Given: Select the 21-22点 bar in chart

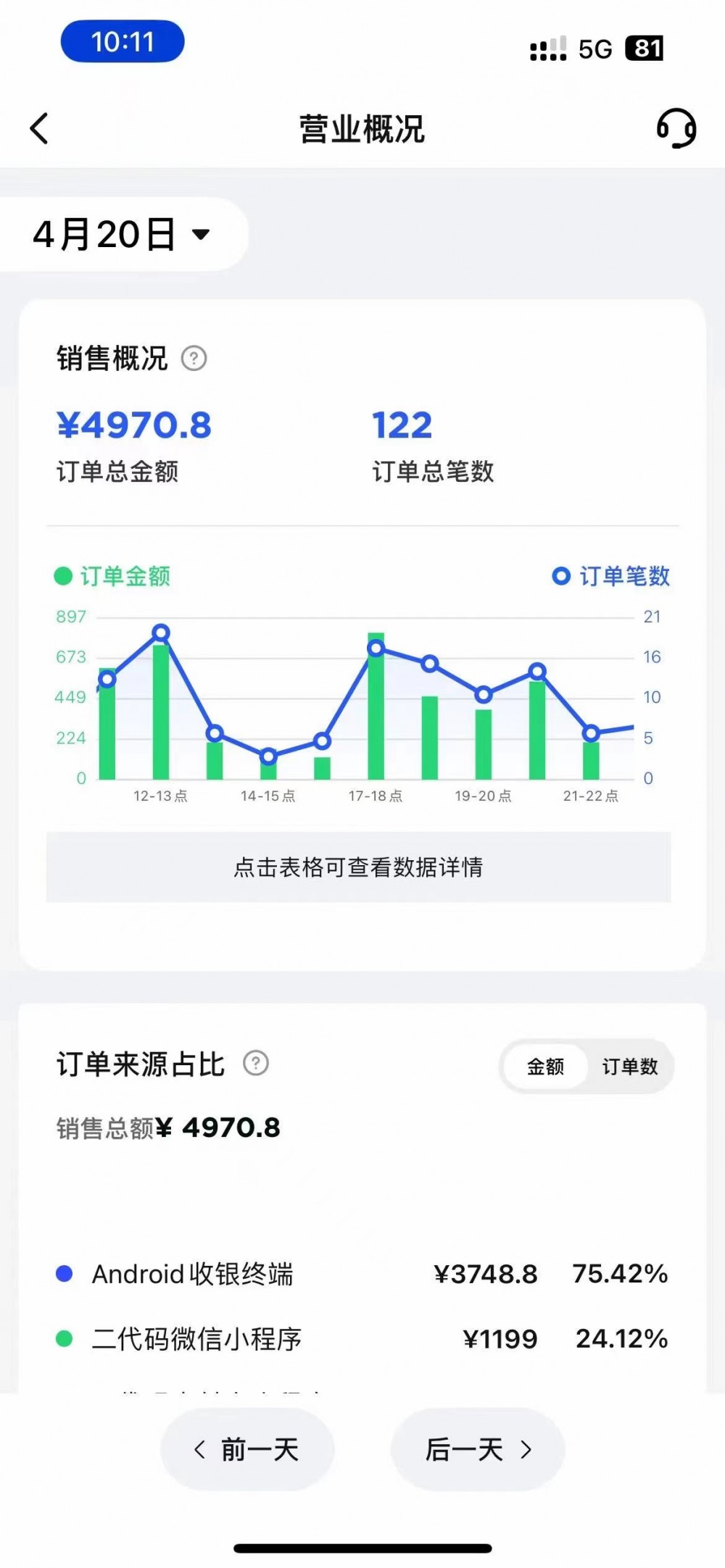Looking at the screenshot, I should point(591,760).
